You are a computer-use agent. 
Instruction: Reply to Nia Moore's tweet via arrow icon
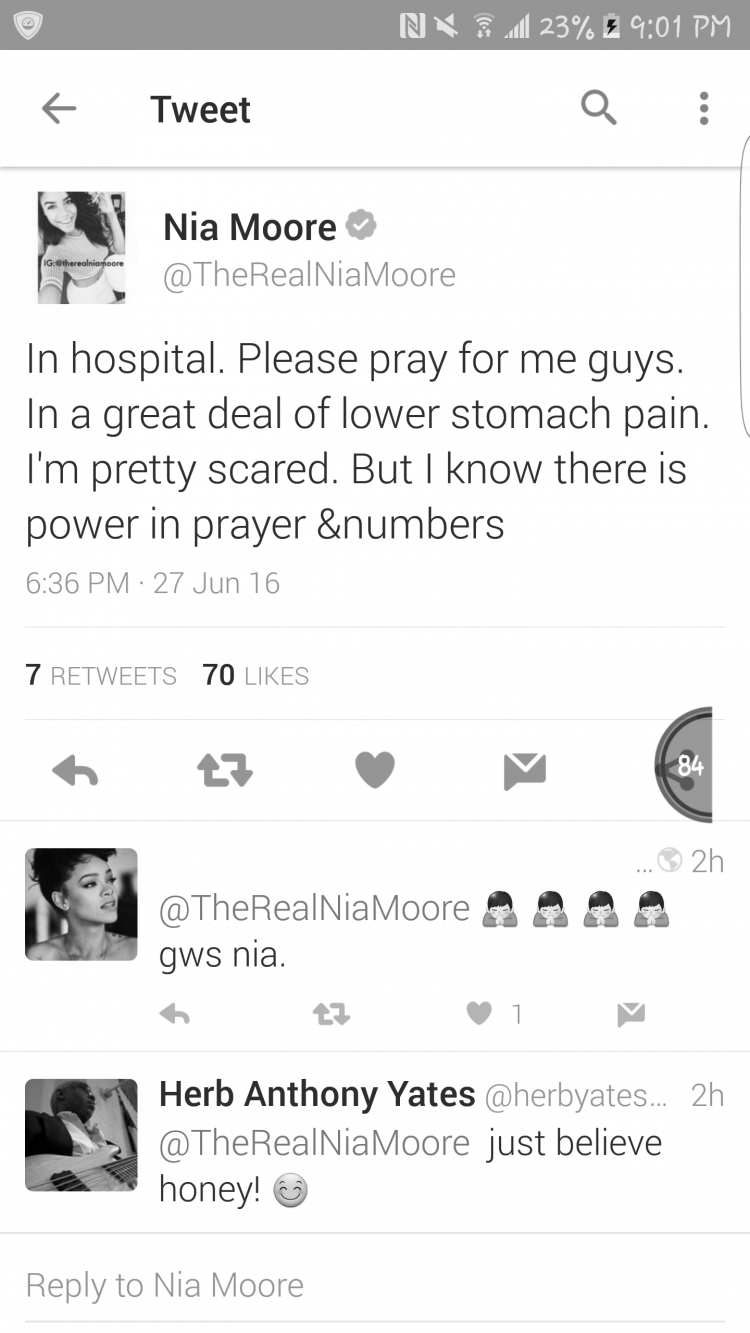click(75, 770)
